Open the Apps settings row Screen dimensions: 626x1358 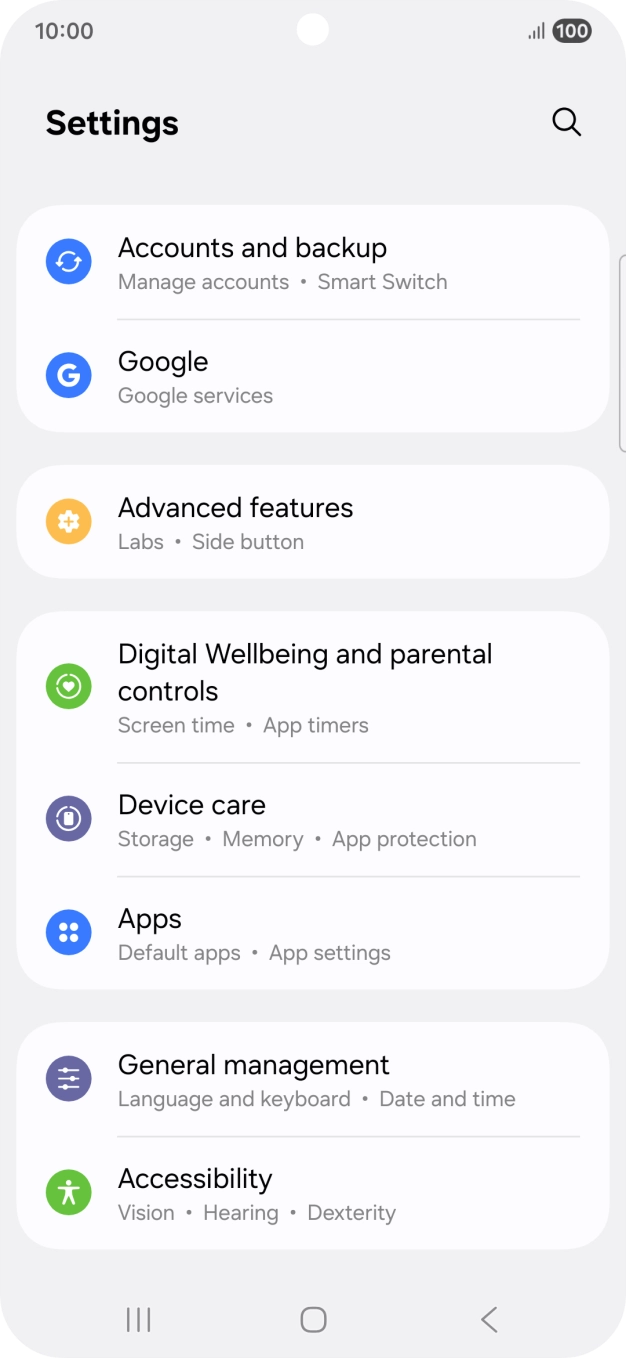[313, 933]
